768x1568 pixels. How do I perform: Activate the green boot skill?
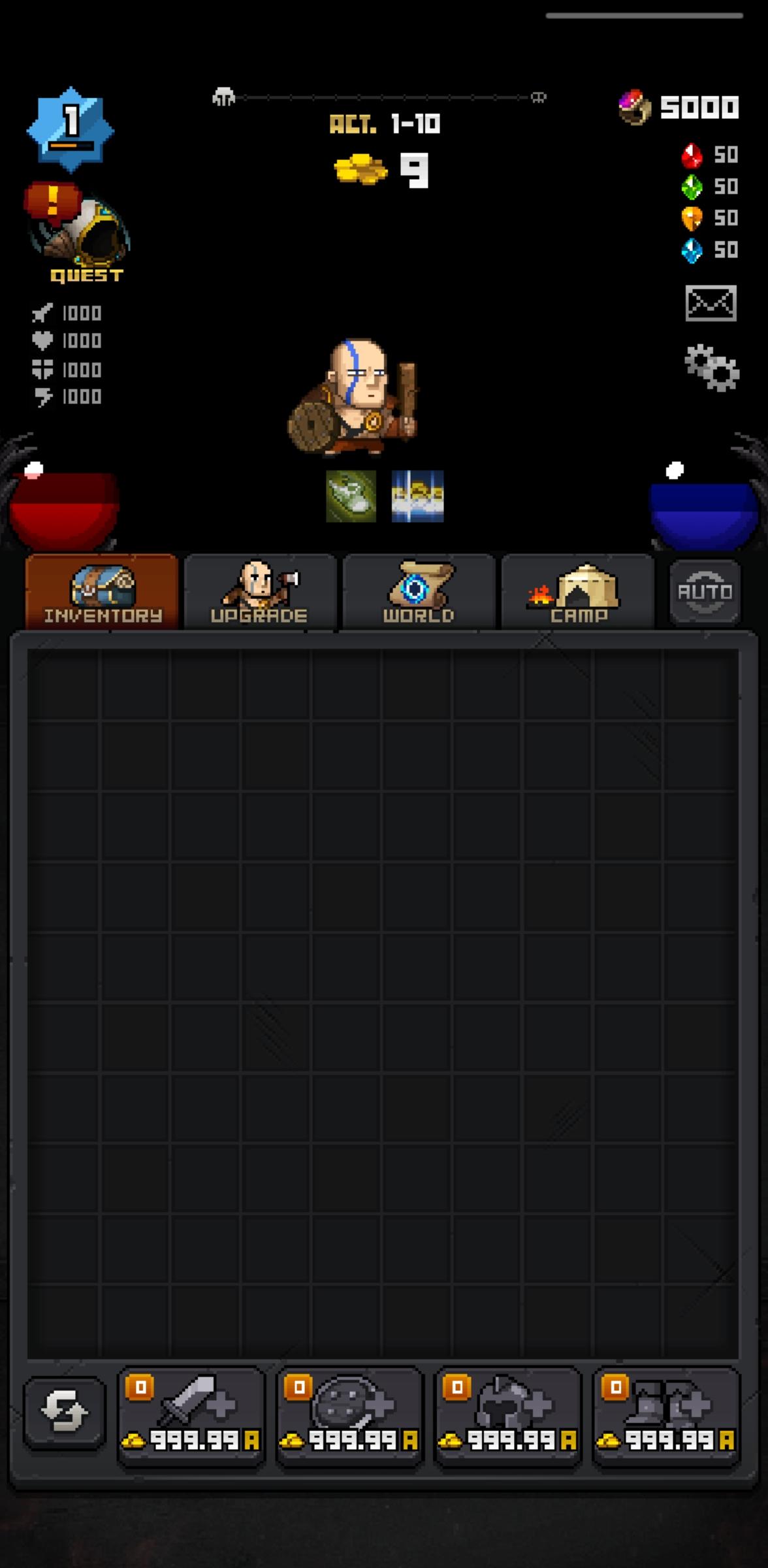click(351, 496)
